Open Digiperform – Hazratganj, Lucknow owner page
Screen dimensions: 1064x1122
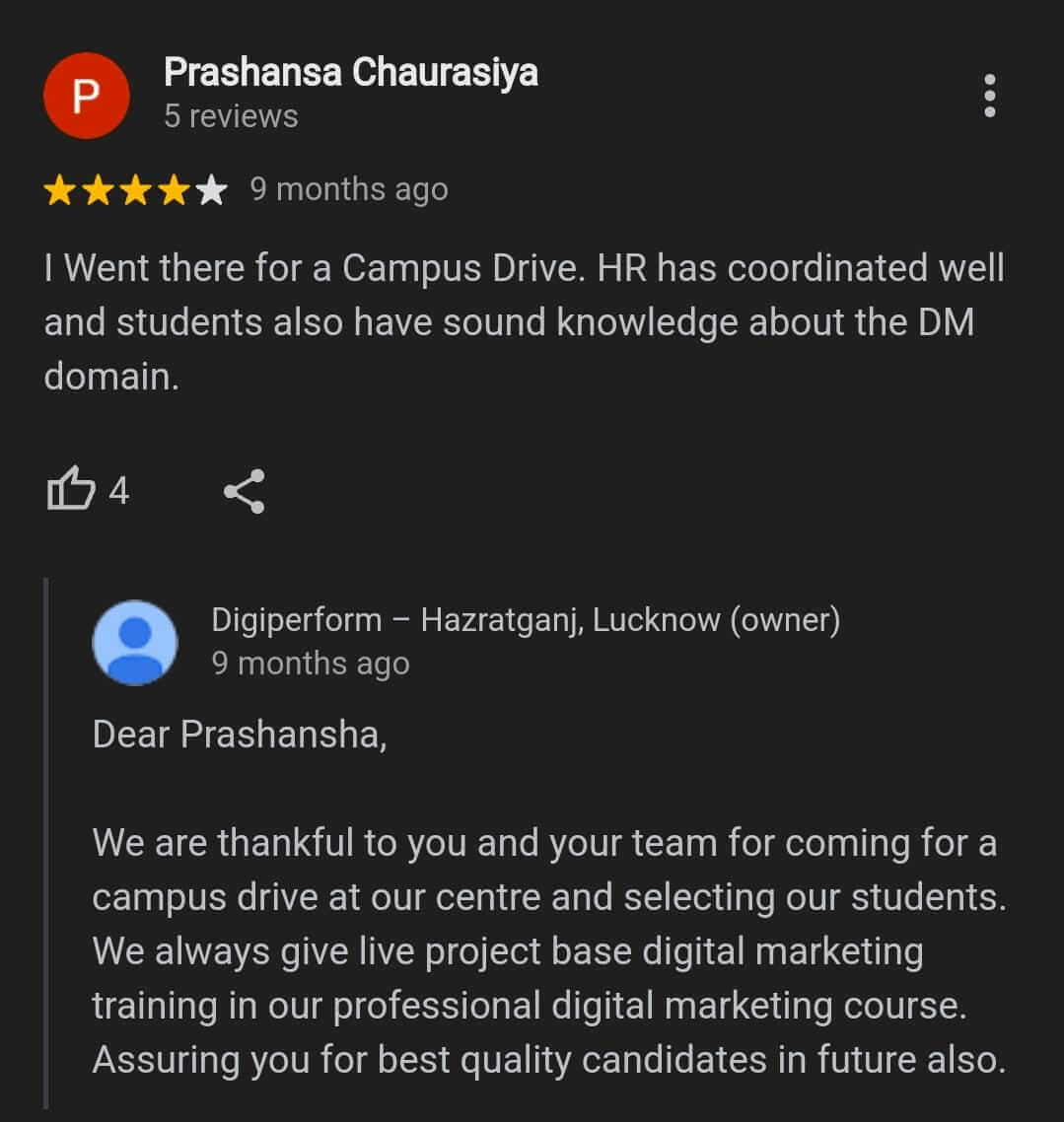[526, 619]
